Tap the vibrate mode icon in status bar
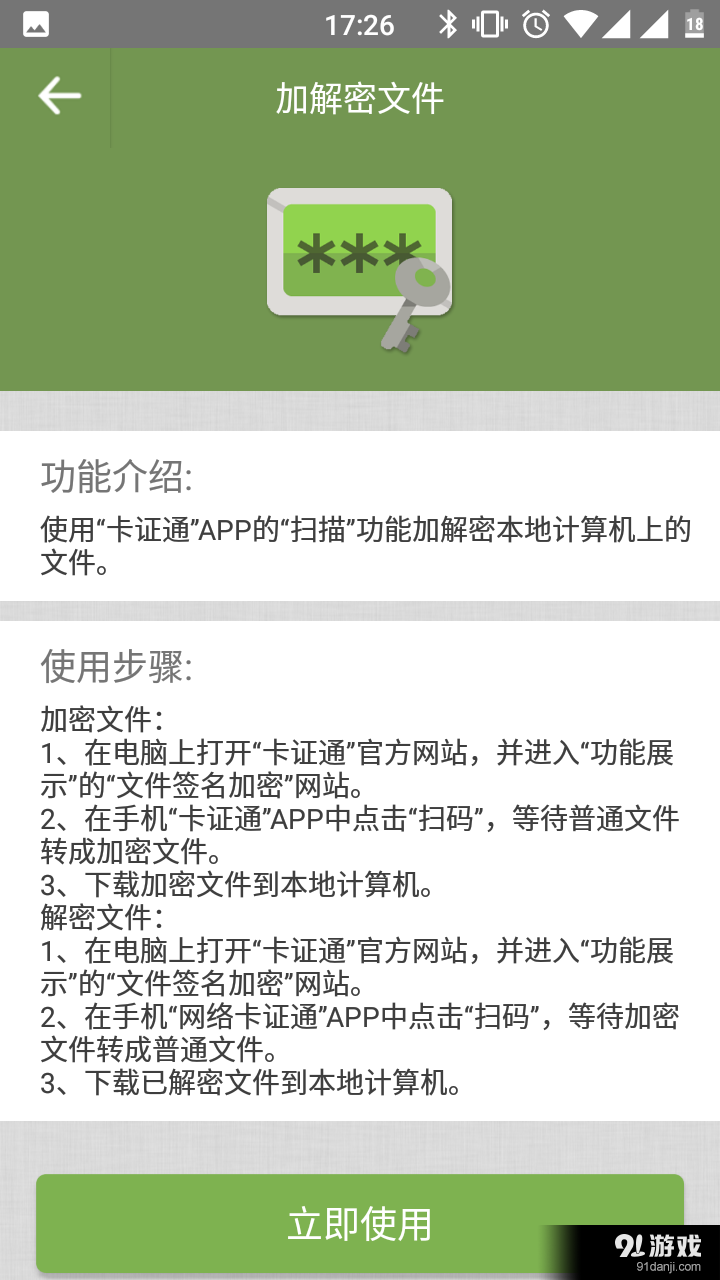 (x=492, y=25)
